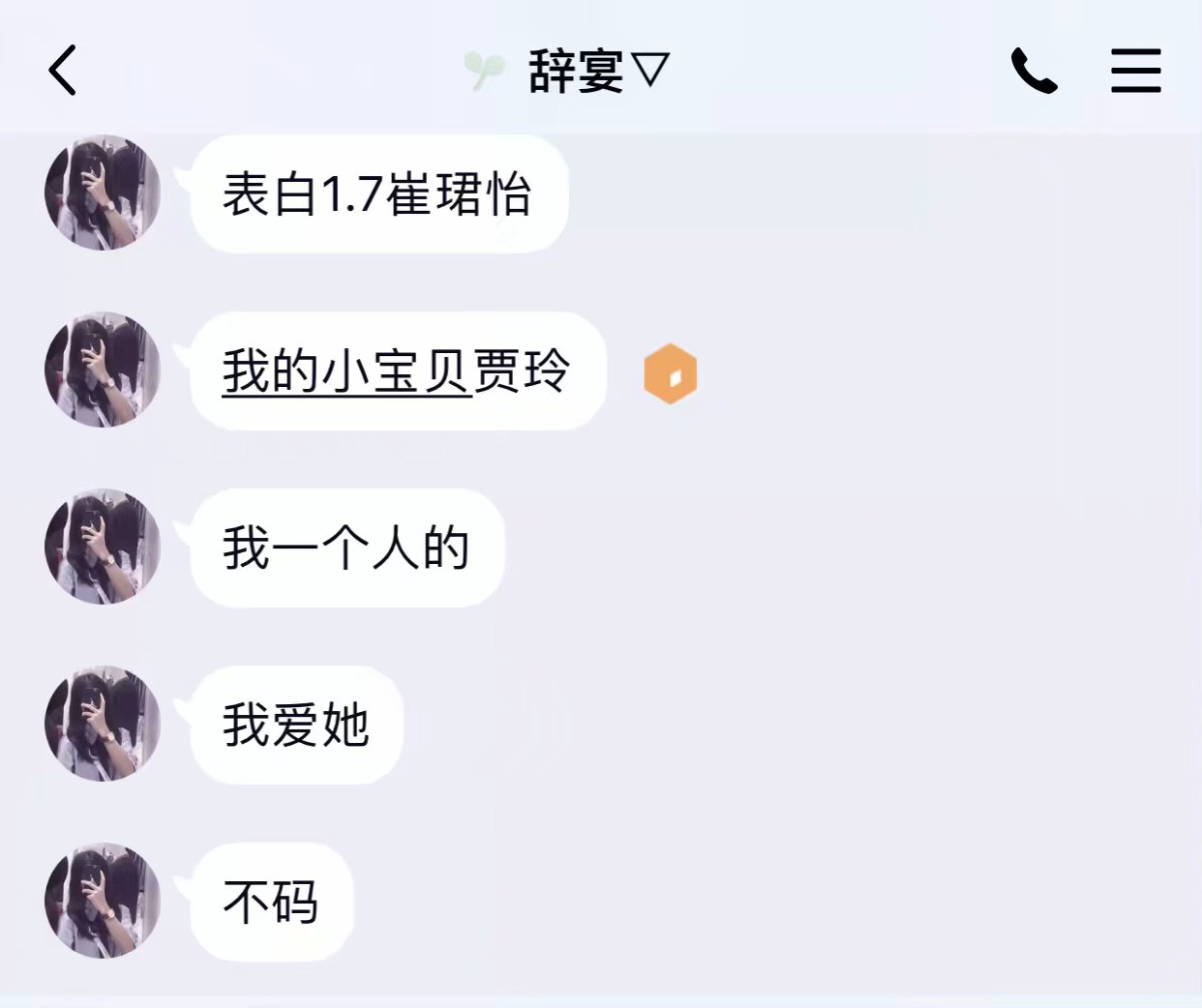This screenshot has width=1202, height=1008.
Task: Tap the orange hexagon icon beside 我的小宝贝贾玲
Action: pyautogui.click(x=670, y=373)
